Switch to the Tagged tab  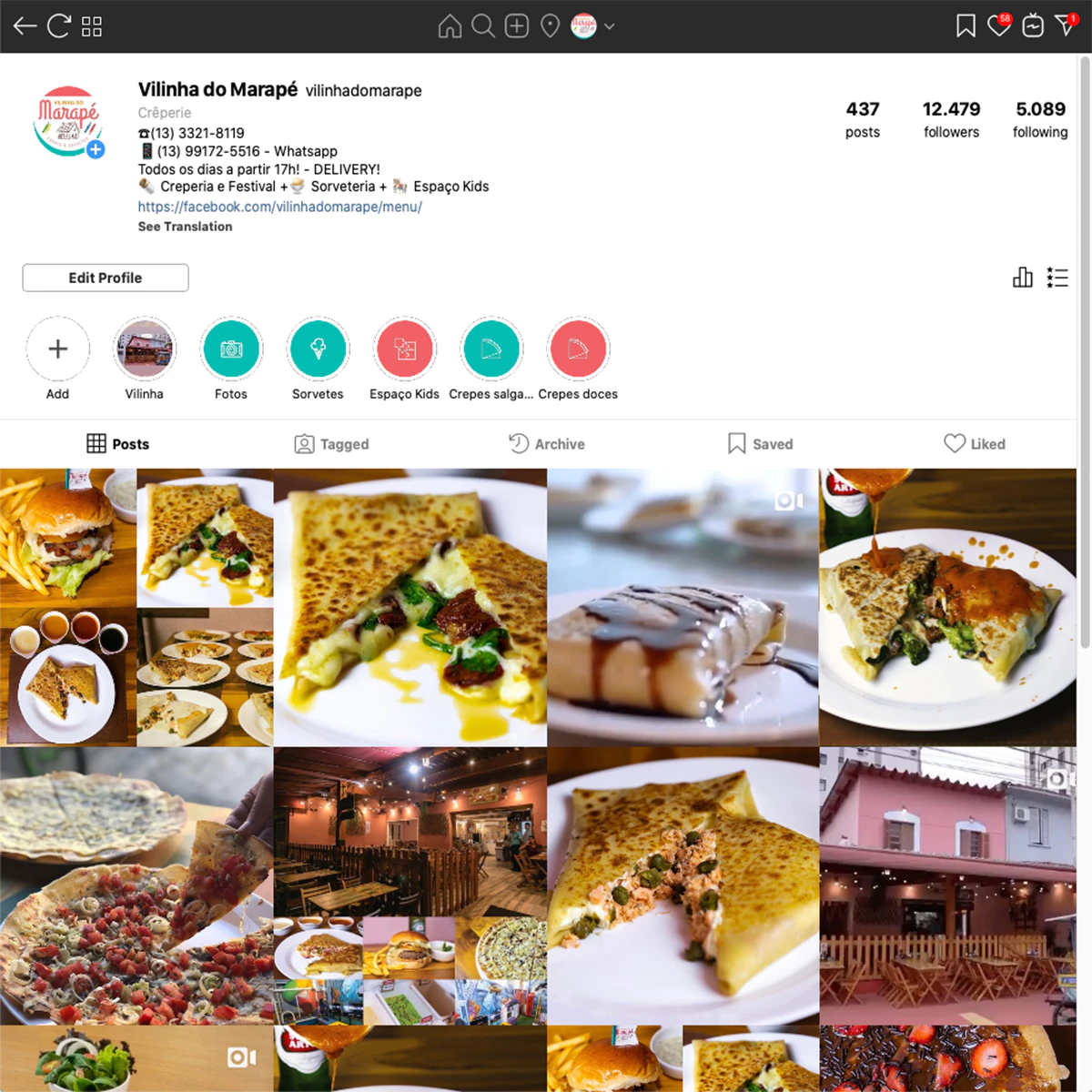[x=331, y=444]
